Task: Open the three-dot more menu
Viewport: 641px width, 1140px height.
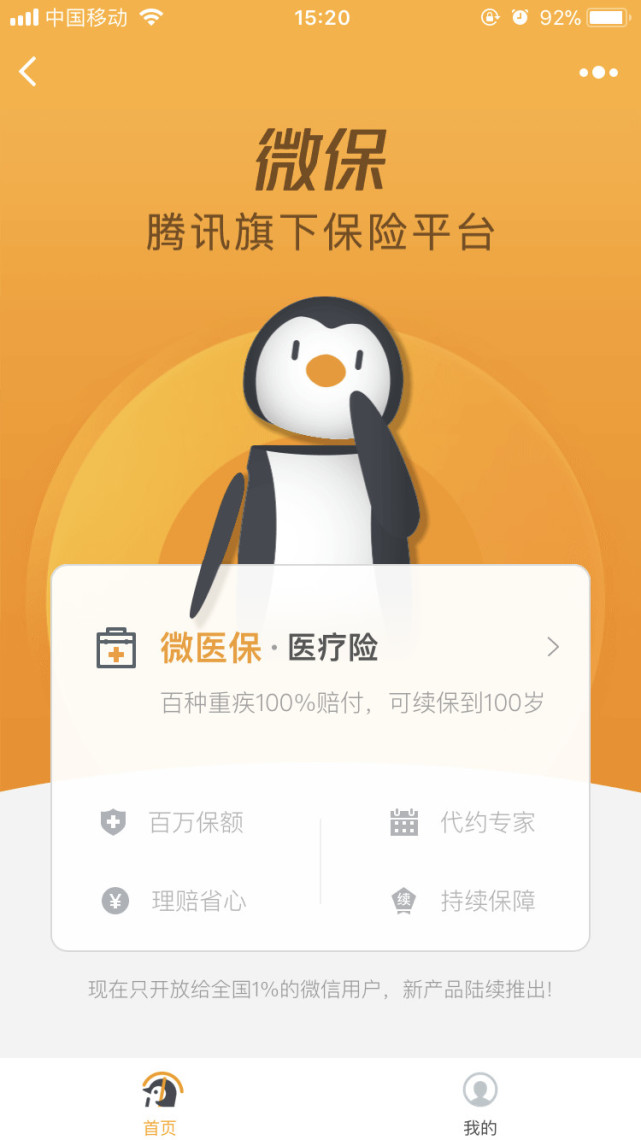Action: [x=598, y=72]
